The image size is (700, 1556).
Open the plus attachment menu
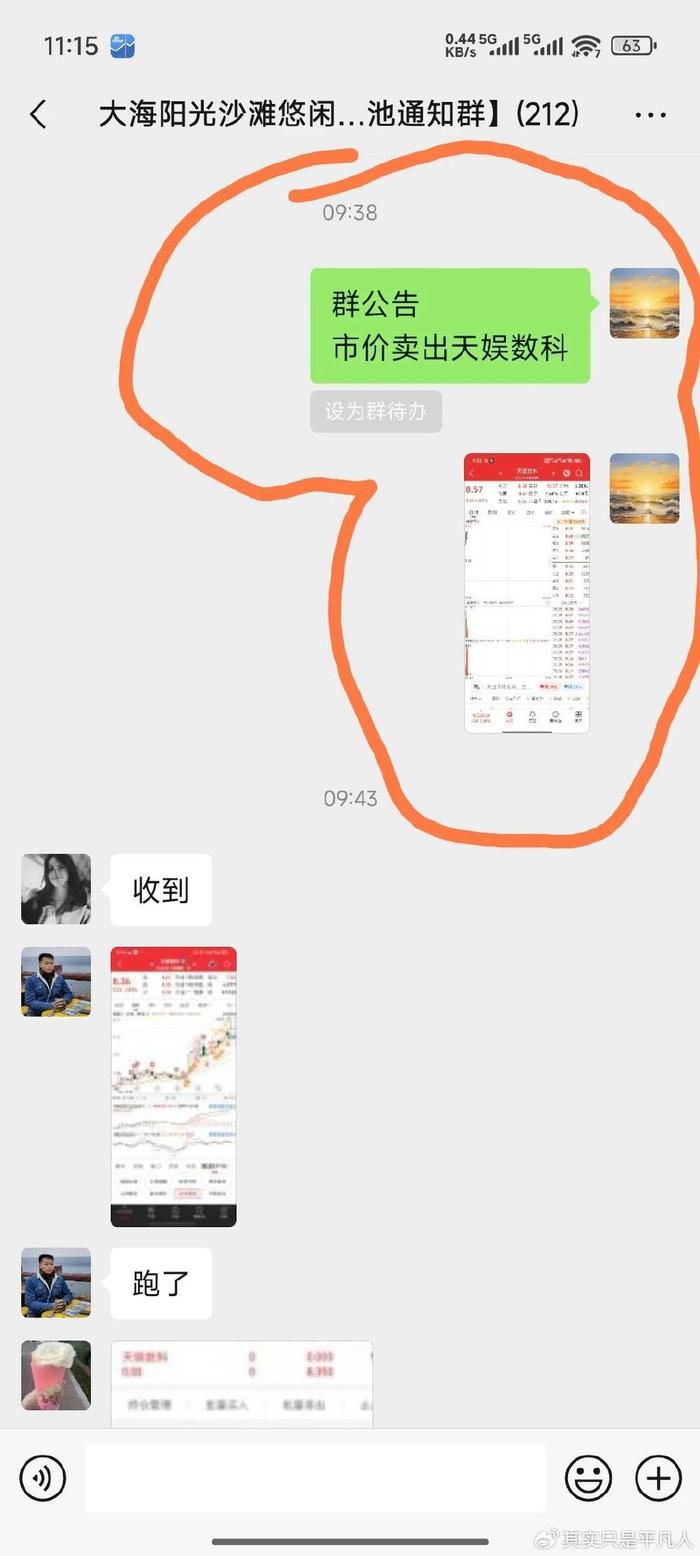[x=658, y=1477]
